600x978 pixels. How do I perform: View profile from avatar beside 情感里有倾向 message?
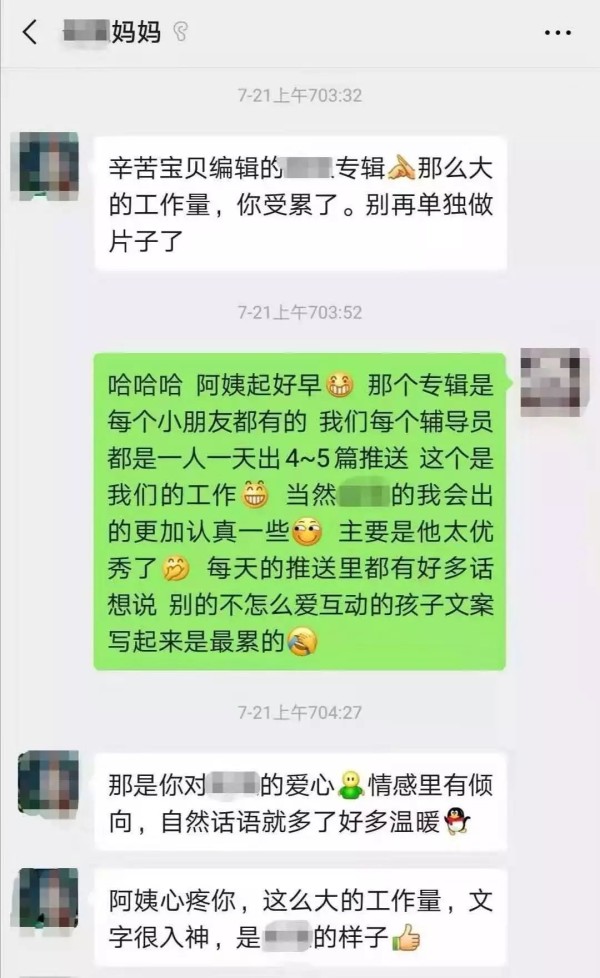48,783
